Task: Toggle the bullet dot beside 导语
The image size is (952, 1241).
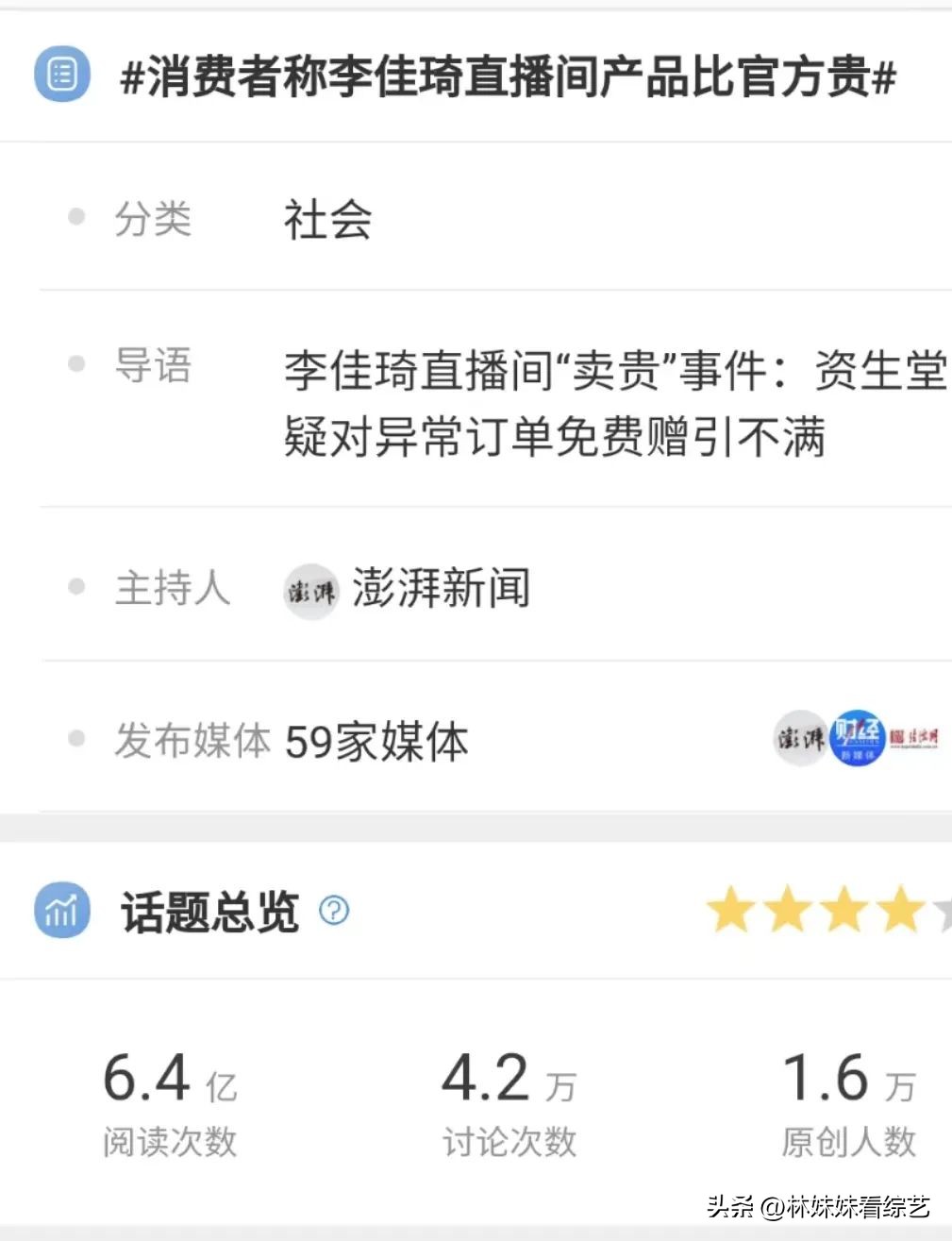Action: (76, 365)
